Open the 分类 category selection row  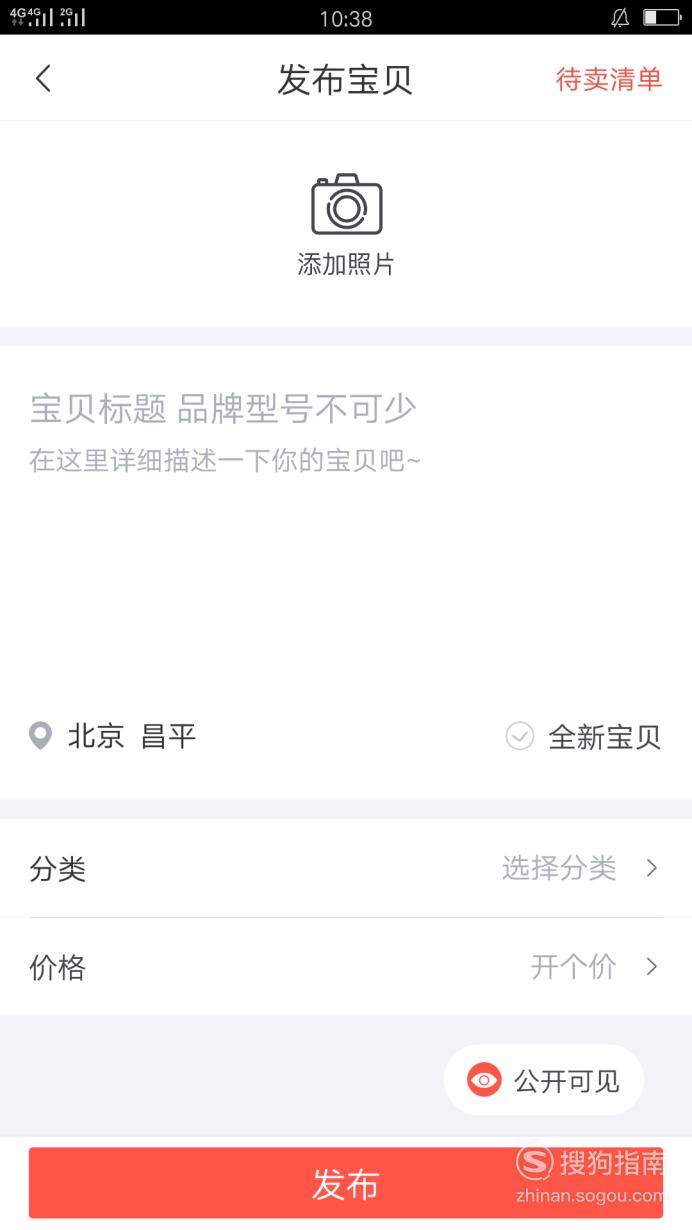pyautogui.click(x=346, y=868)
